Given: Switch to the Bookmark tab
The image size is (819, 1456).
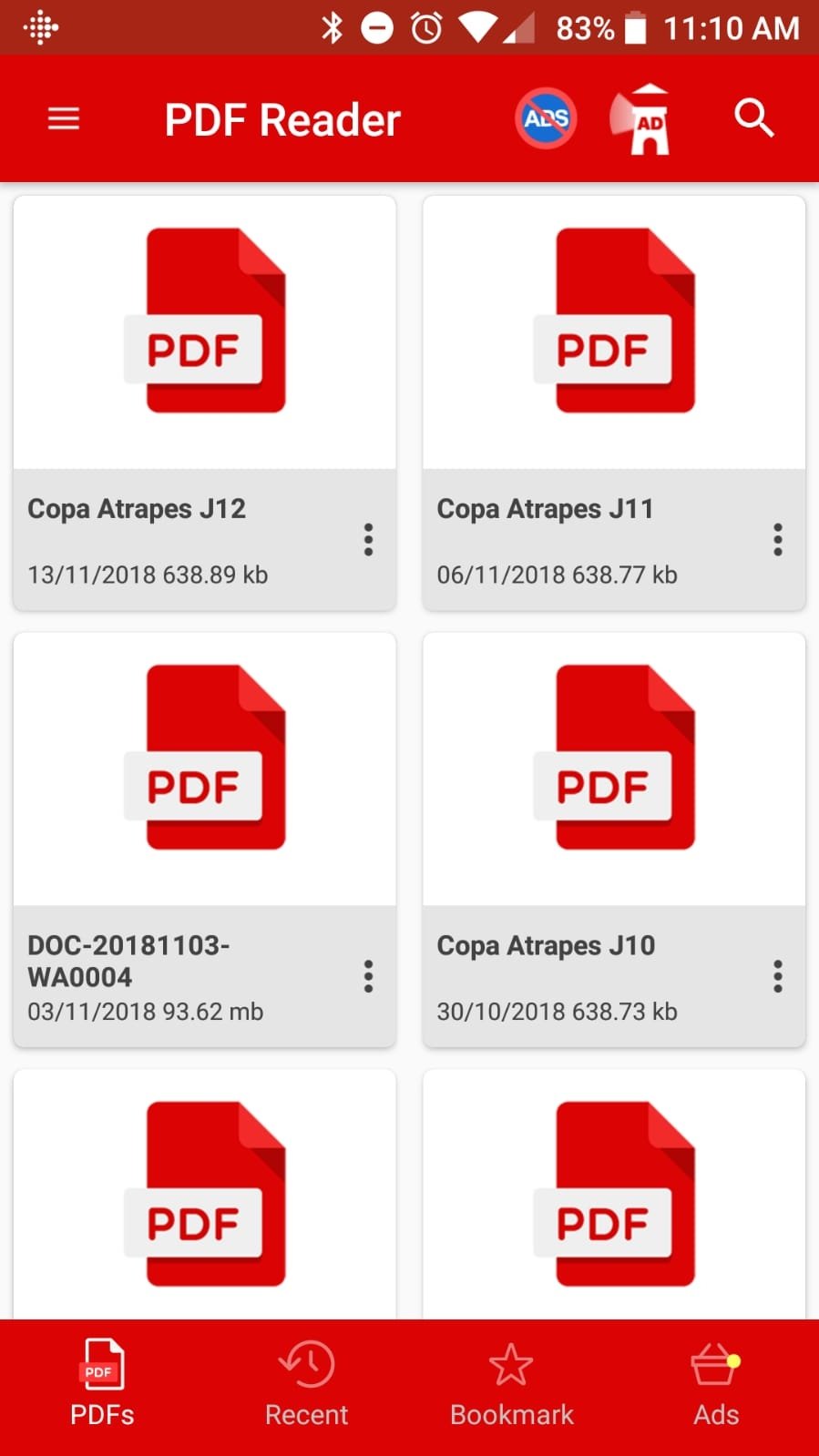Looking at the screenshot, I should [511, 1384].
